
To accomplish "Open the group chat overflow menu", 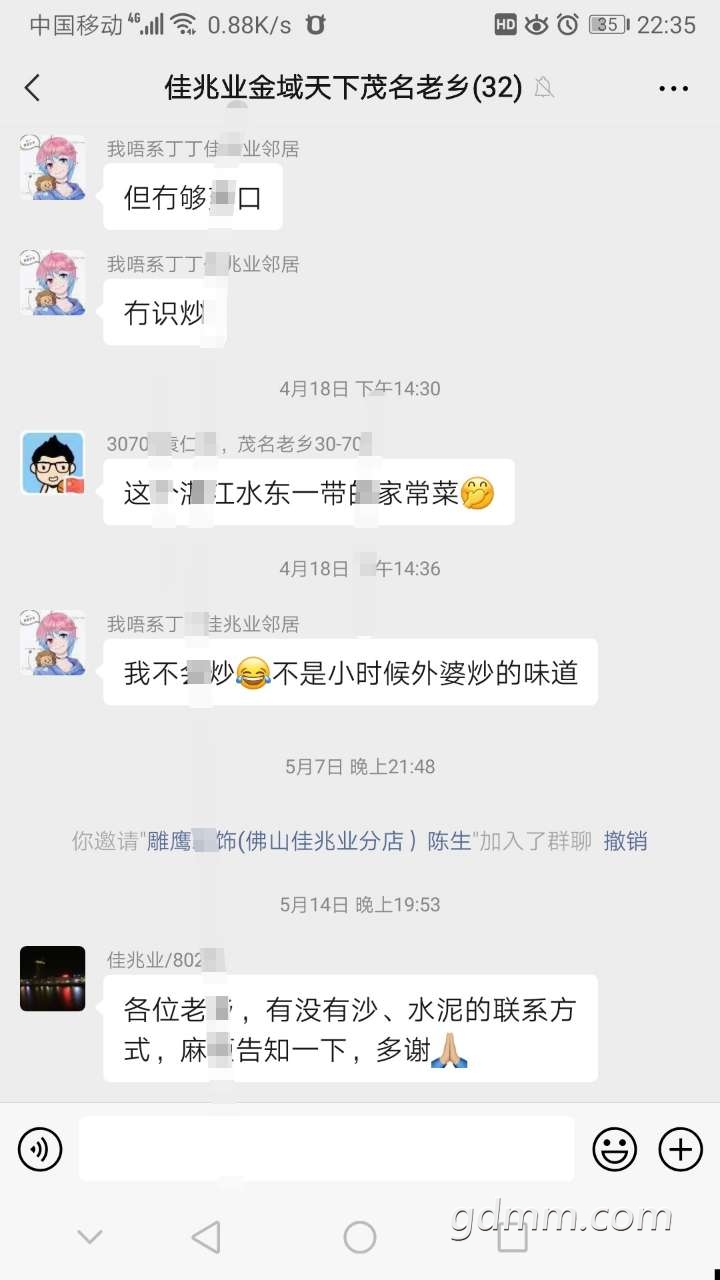I will point(674,88).
